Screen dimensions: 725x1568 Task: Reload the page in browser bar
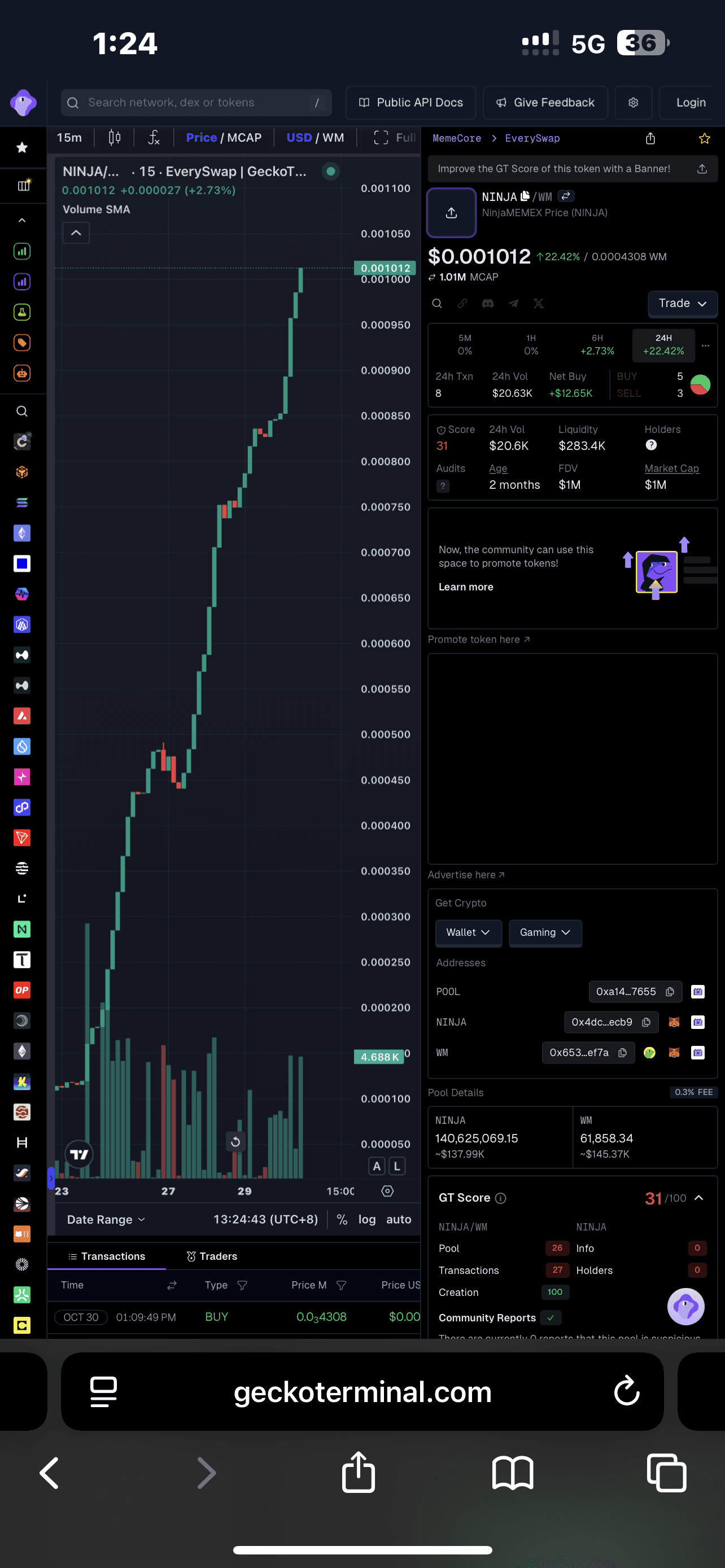(x=626, y=1391)
